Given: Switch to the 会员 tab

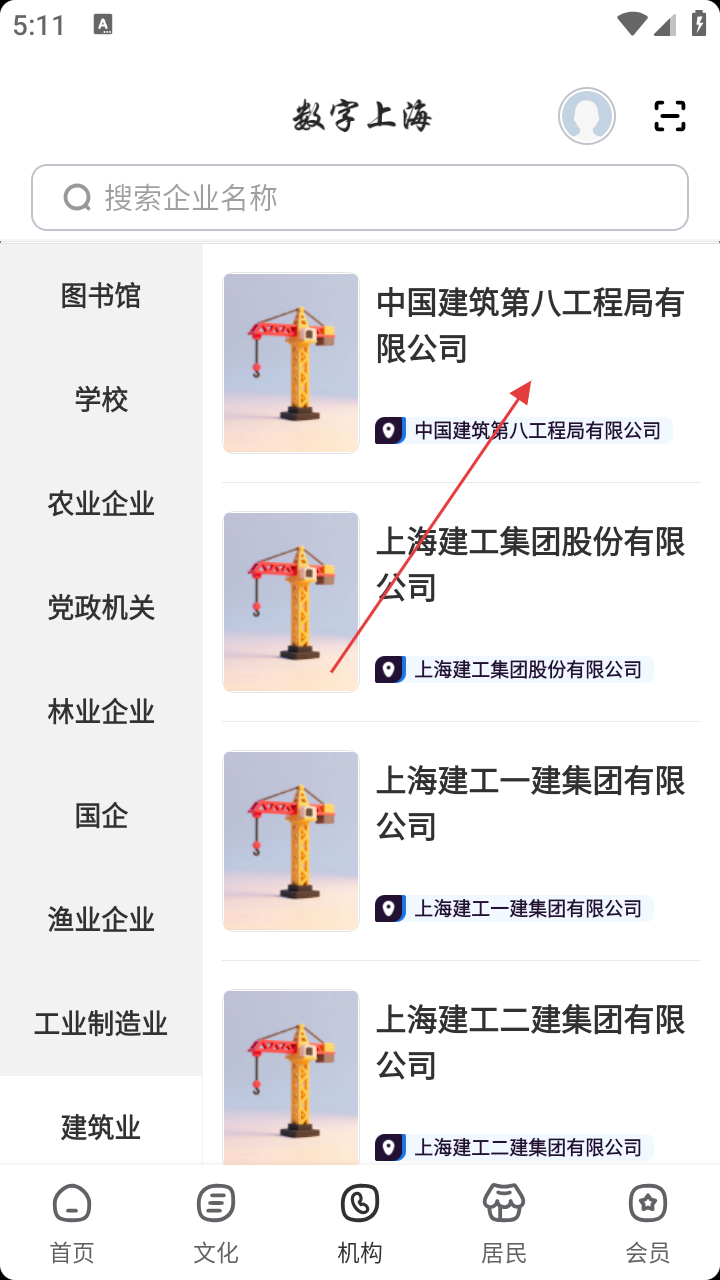Looking at the screenshot, I should pos(648,1222).
